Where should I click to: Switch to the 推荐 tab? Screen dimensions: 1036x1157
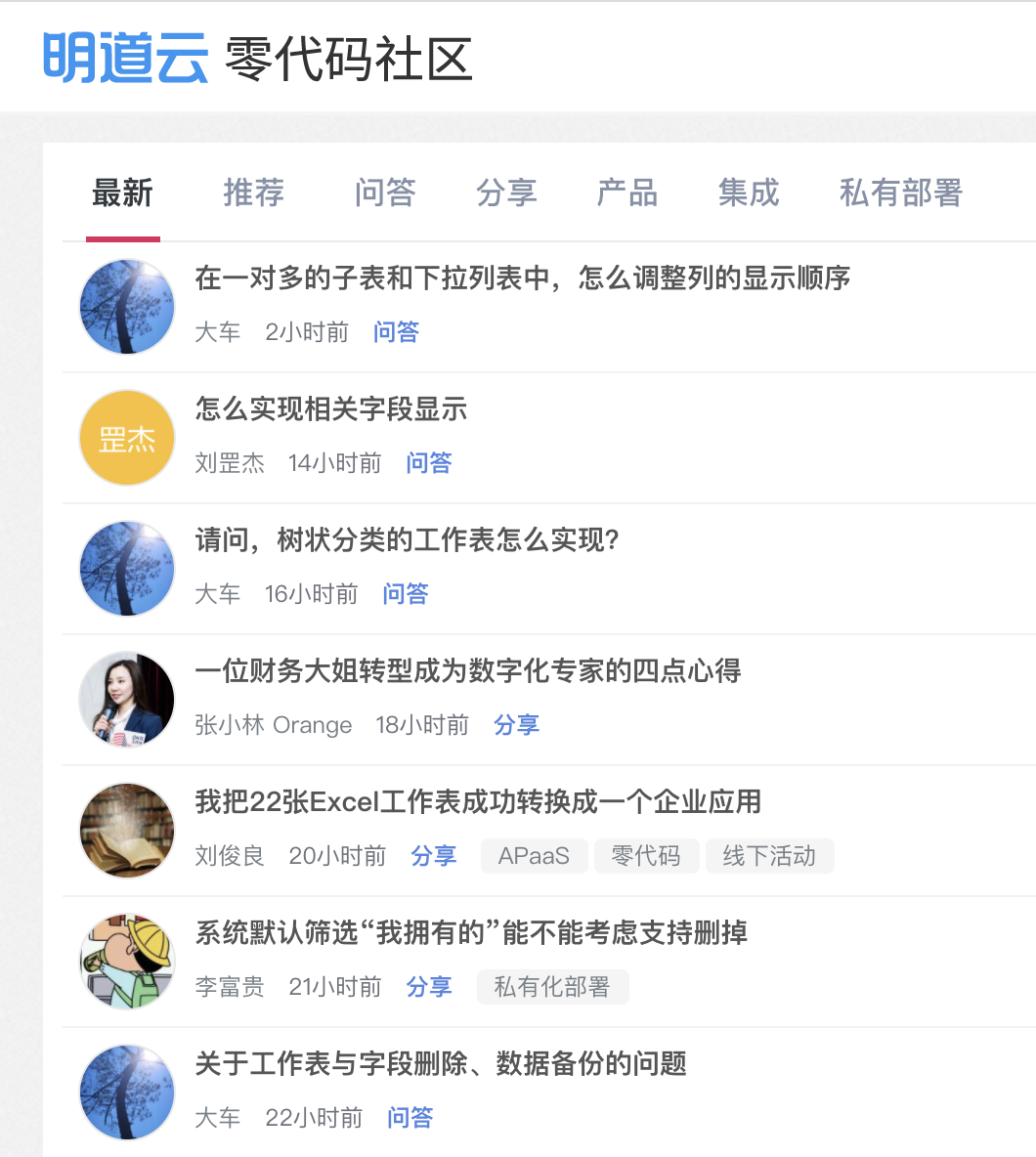click(x=253, y=193)
